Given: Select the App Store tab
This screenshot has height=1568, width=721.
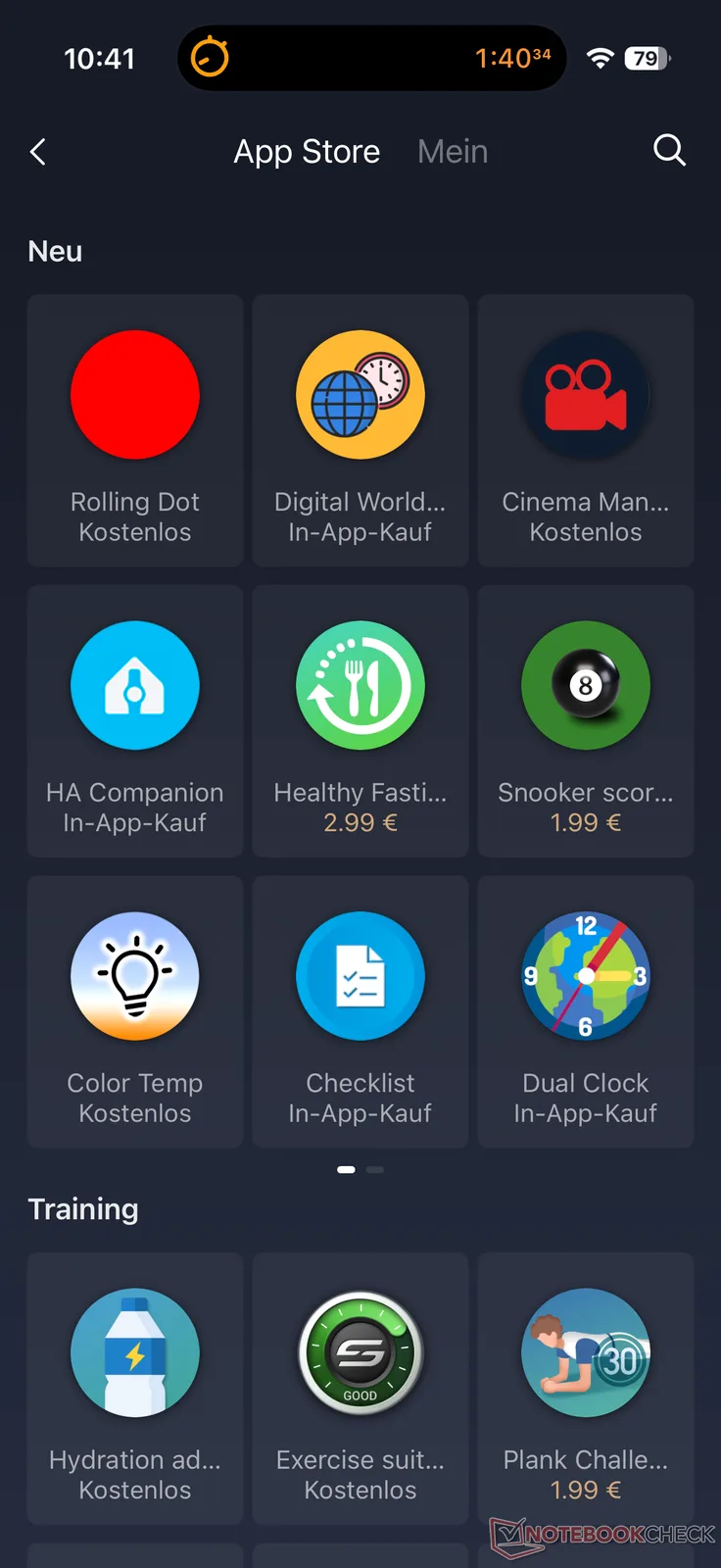Looking at the screenshot, I should pos(307,152).
